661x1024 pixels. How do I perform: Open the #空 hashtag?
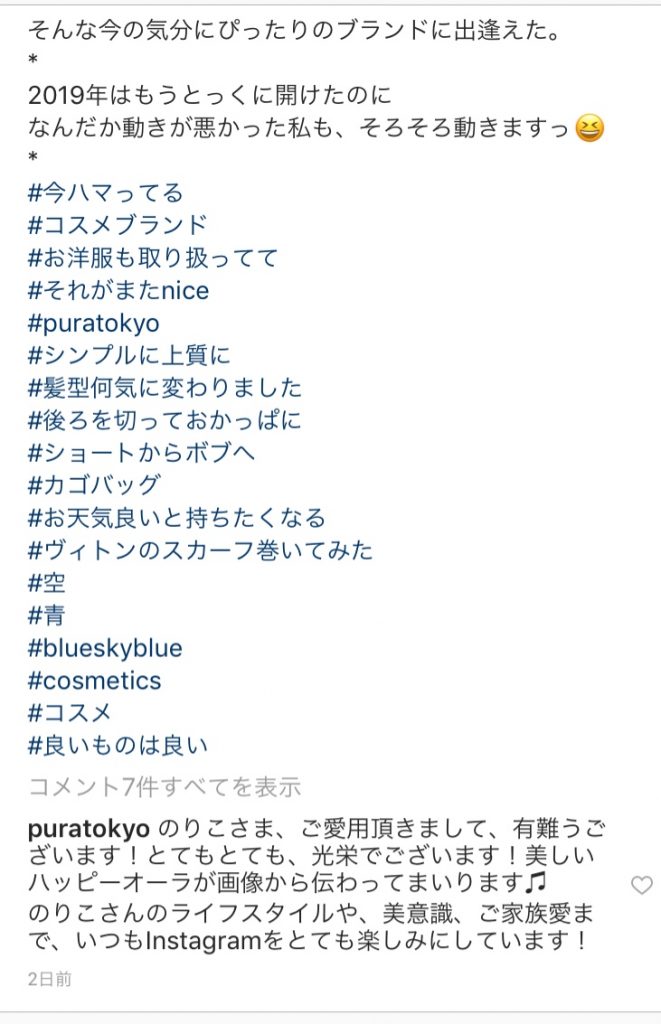pos(48,582)
